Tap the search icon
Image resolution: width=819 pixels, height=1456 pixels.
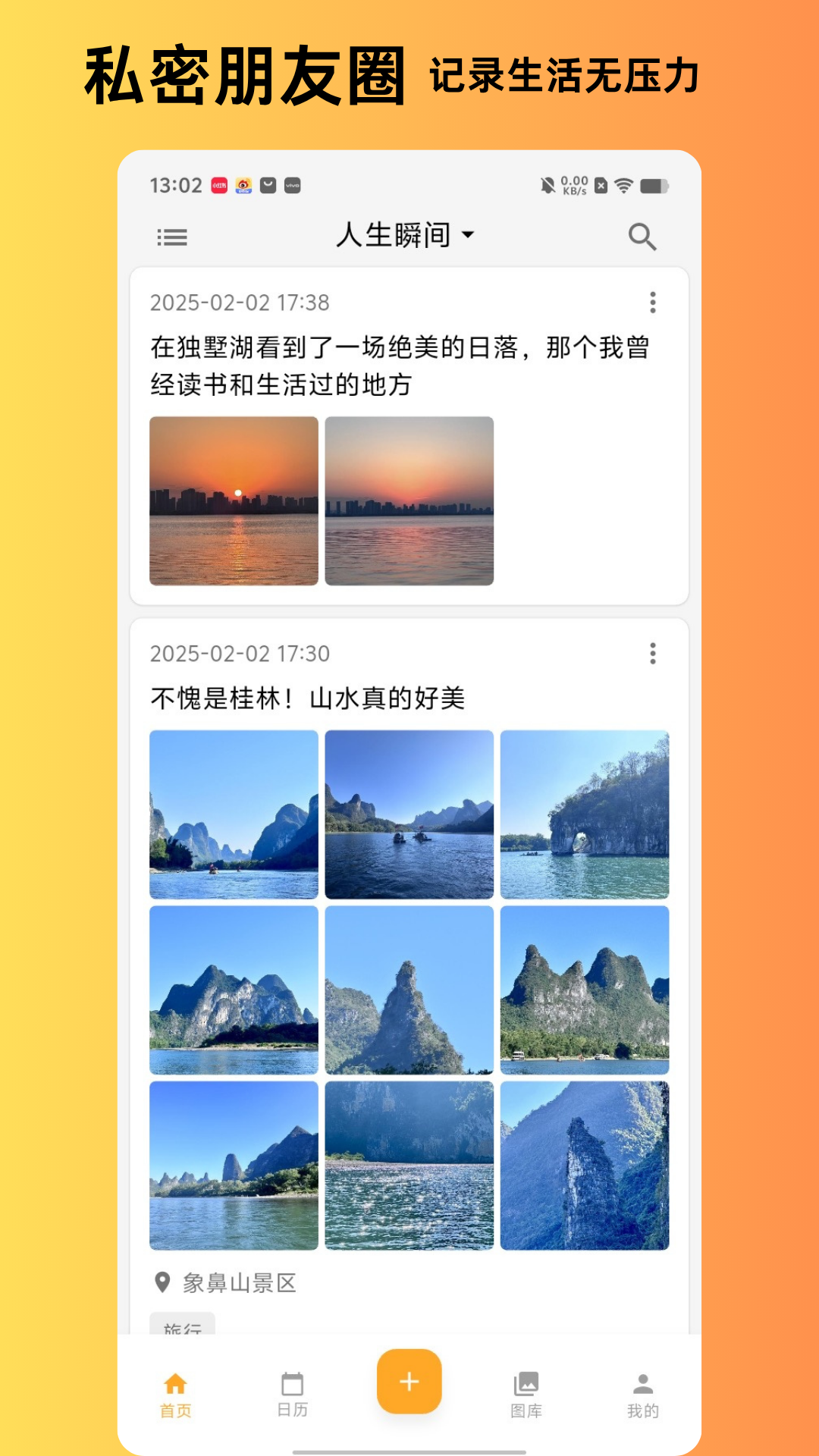click(x=643, y=237)
